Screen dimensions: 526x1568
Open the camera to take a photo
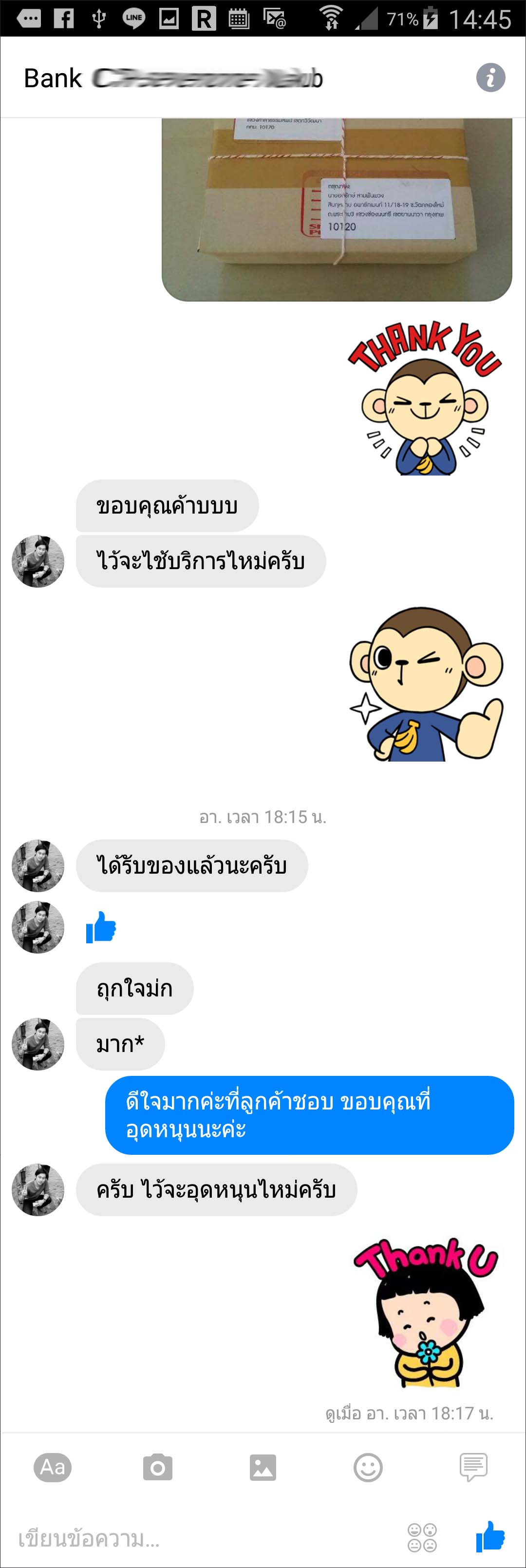(157, 1468)
